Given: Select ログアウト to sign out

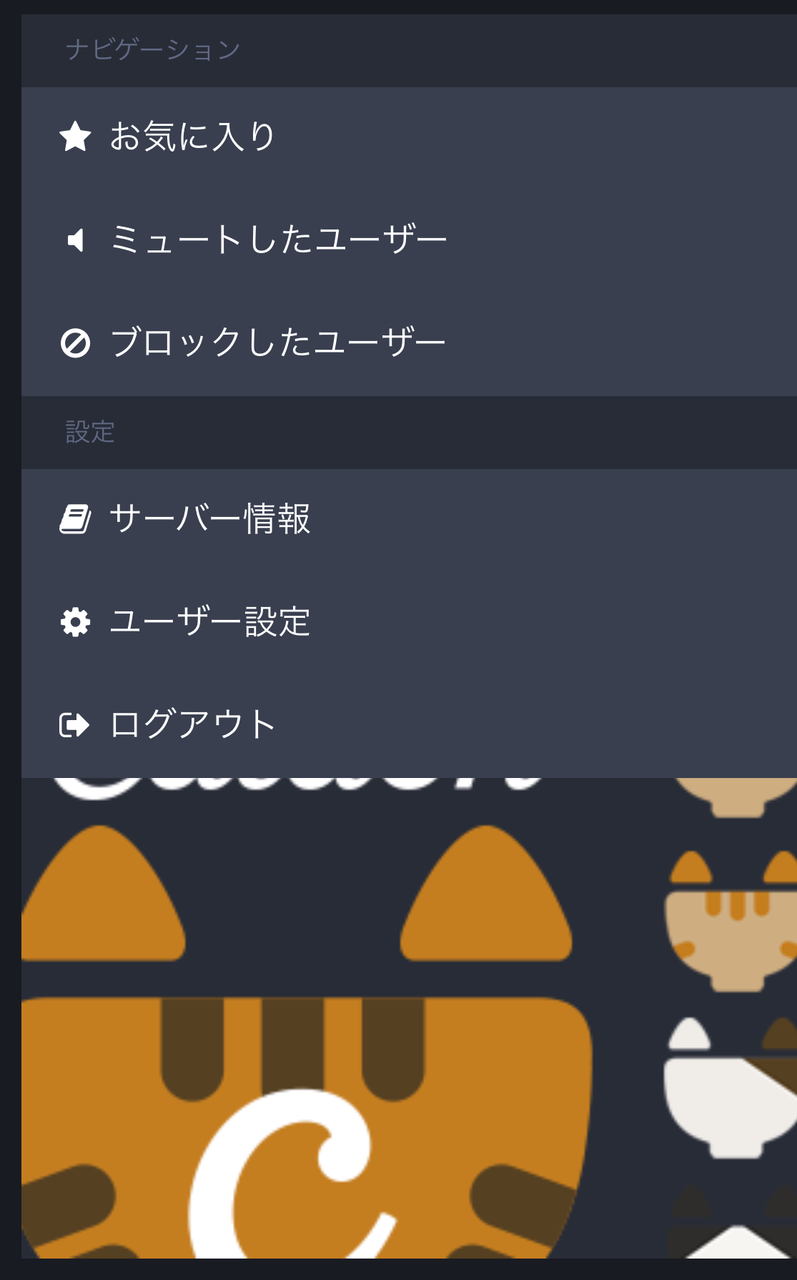Looking at the screenshot, I should 409,725.
